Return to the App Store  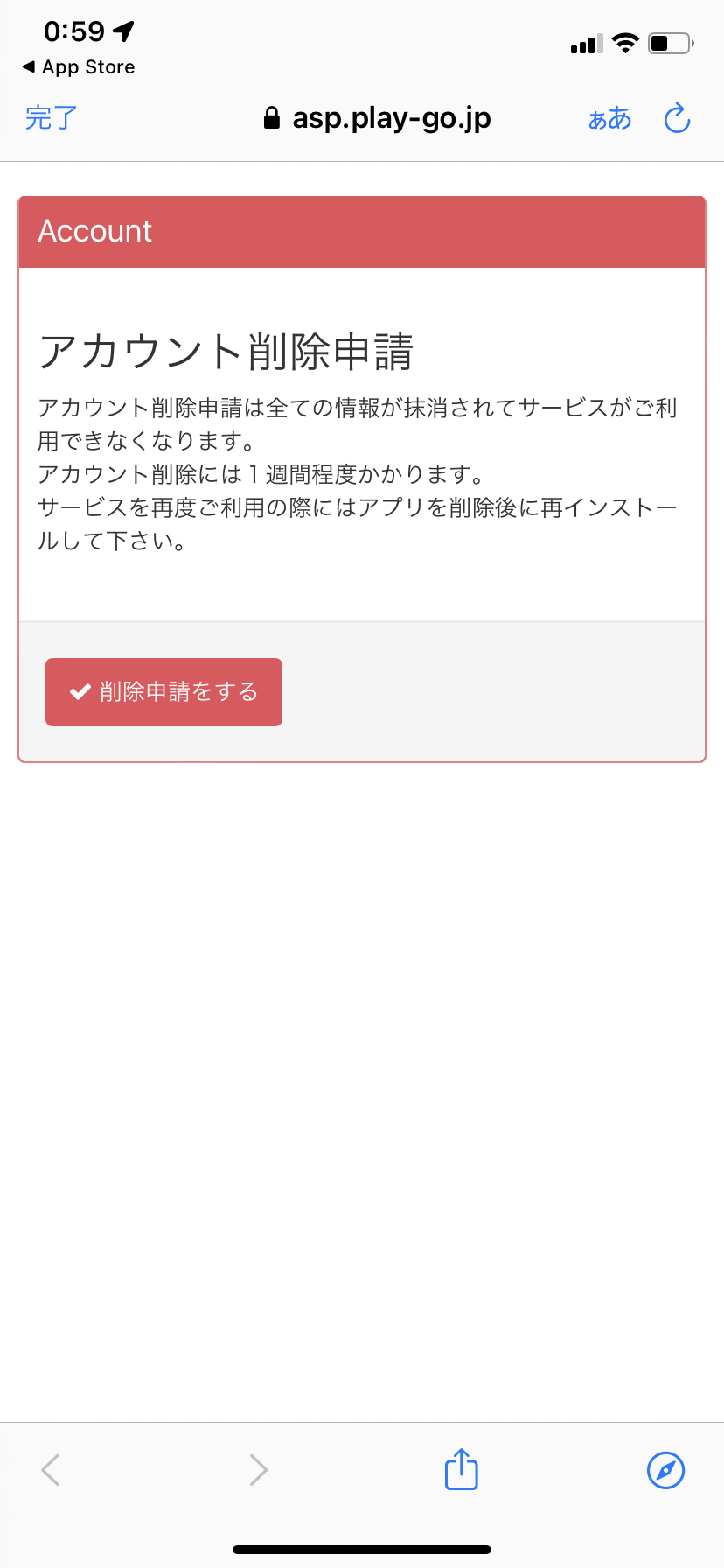79,67
